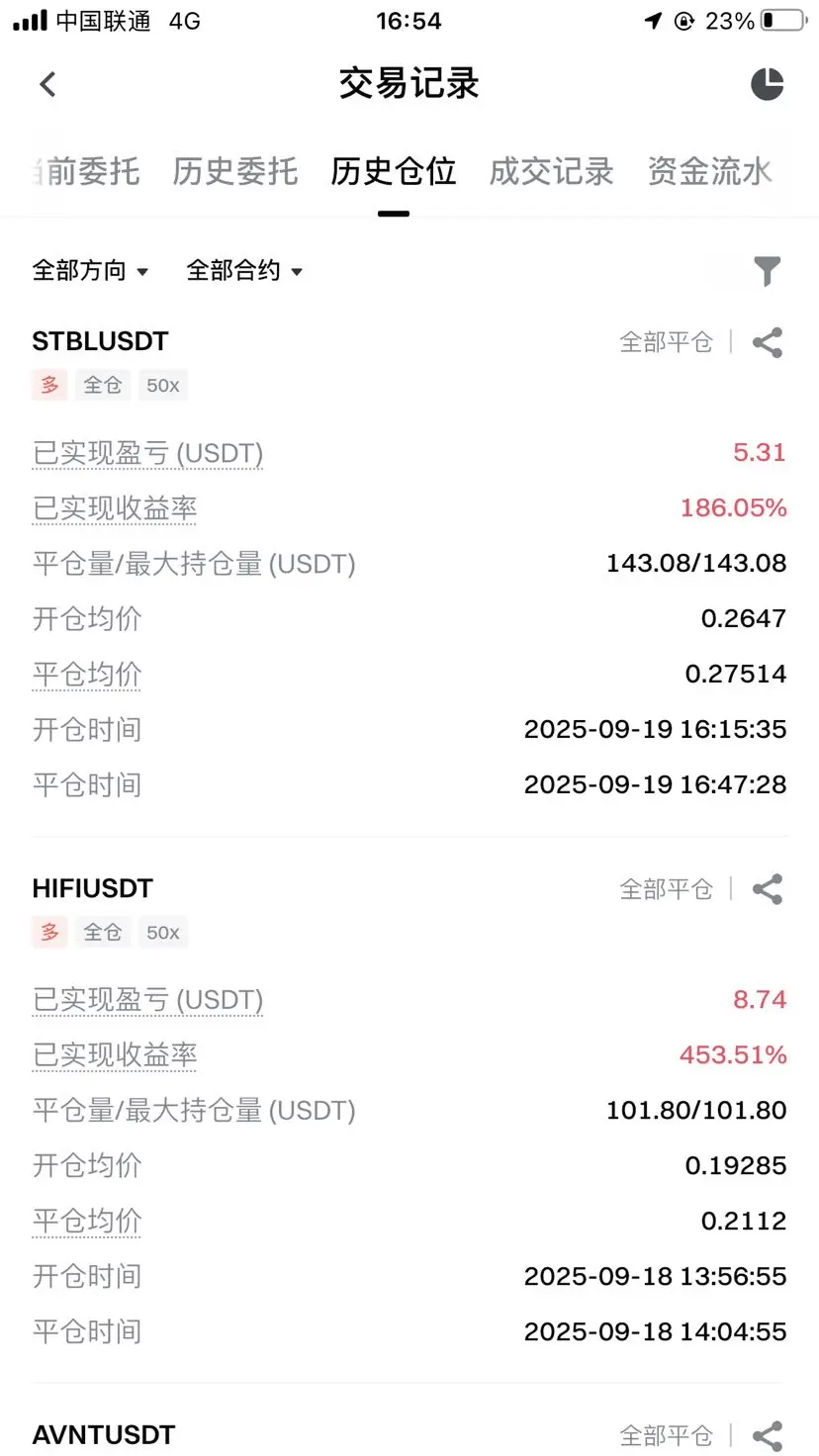Select the 历史仓位 tab
Image resolution: width=819 pixels, height=1456 pixels.
tap(393, 171)
